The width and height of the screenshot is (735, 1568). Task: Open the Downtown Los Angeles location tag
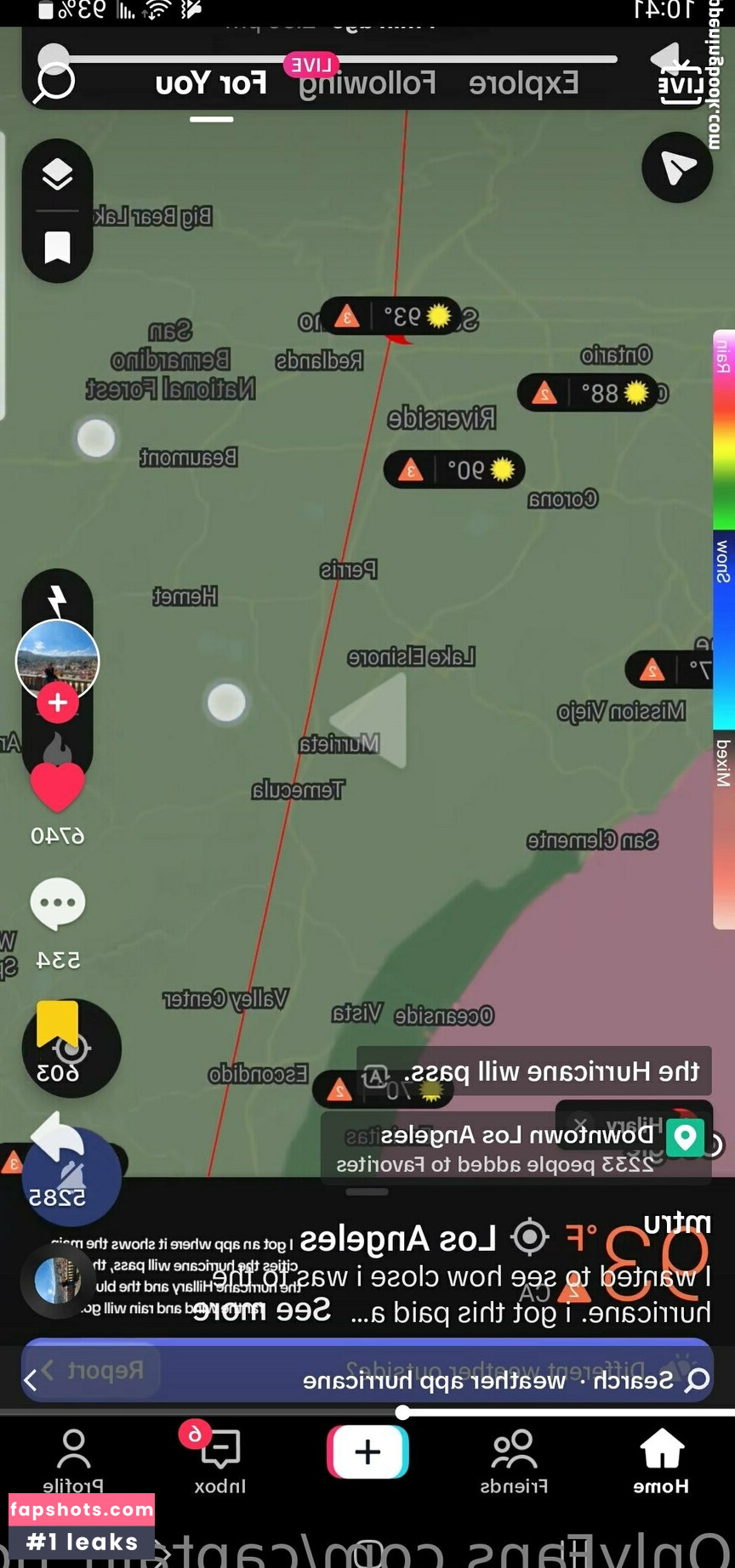pos(516,1136)
